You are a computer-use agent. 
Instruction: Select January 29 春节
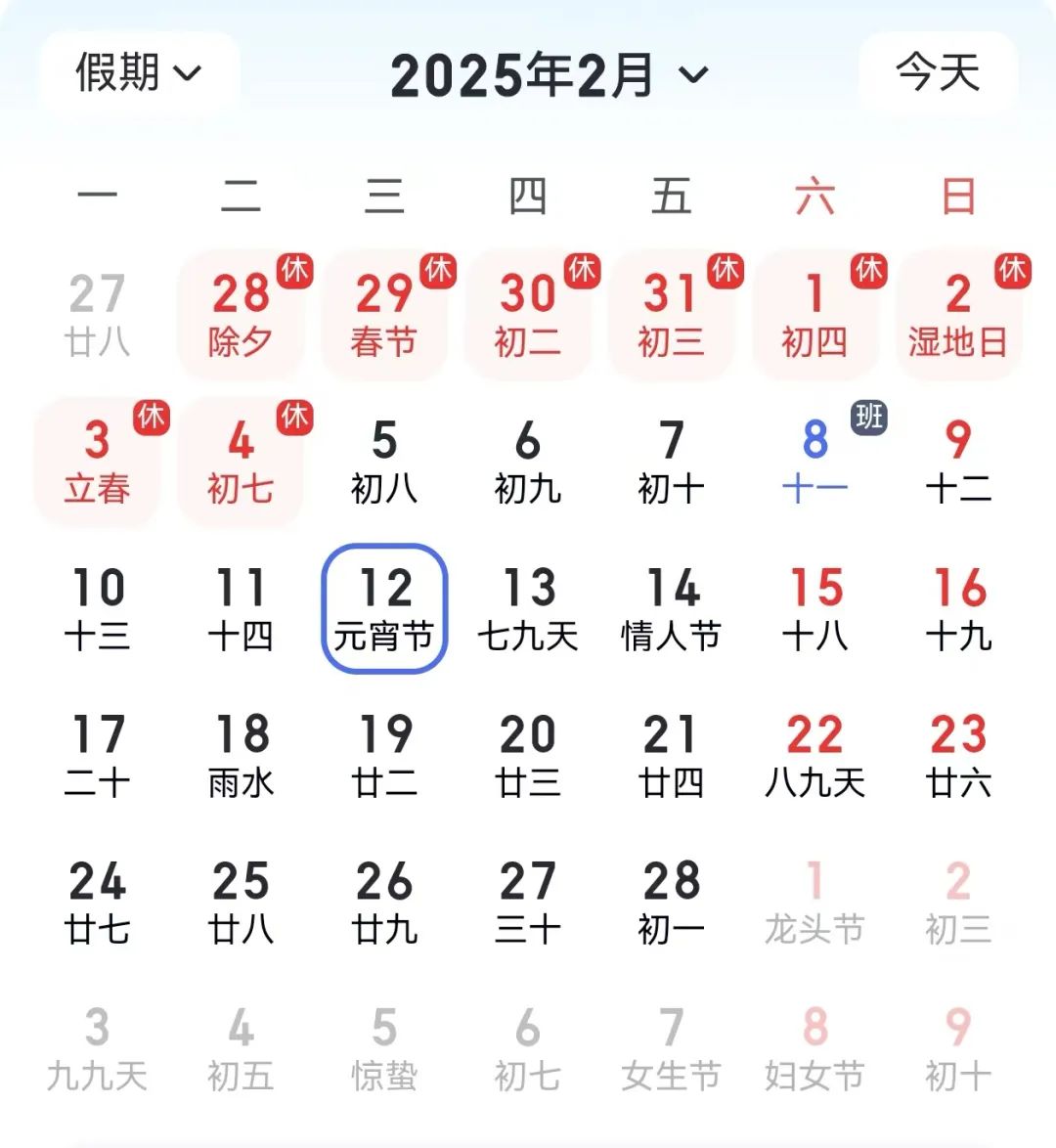pyautogui.click(x=384, y=315)
